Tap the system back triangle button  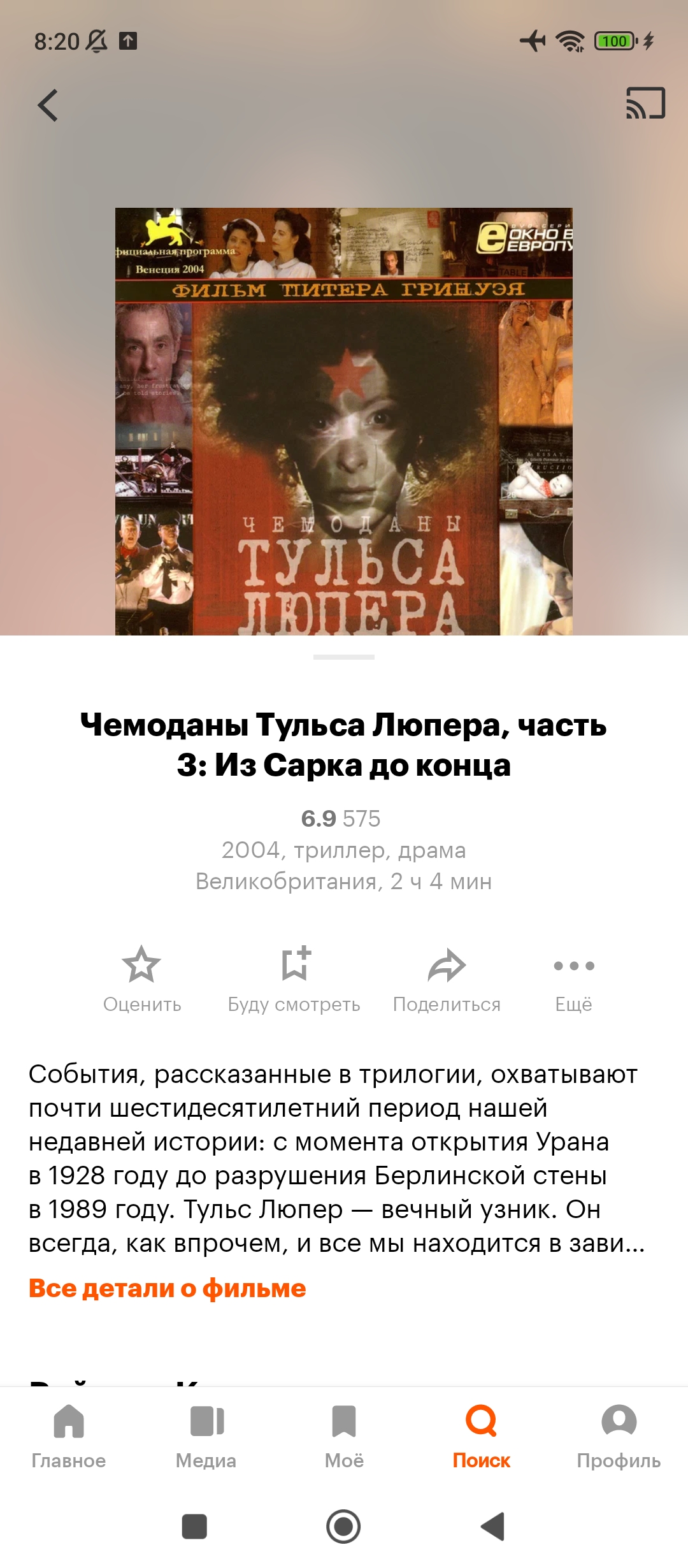click(x=492, y=1527)
